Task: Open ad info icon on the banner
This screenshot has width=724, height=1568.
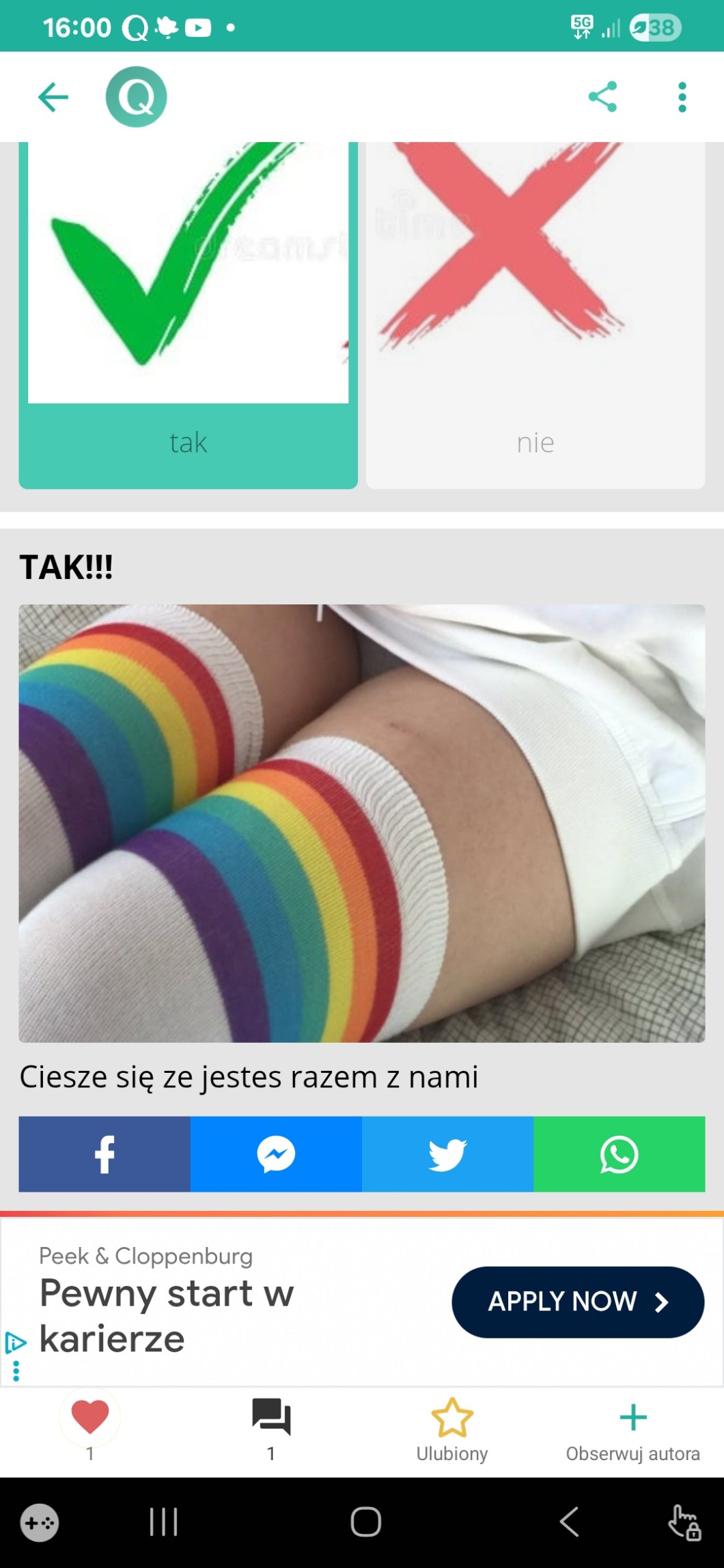Action: (x=15, y=1343)
